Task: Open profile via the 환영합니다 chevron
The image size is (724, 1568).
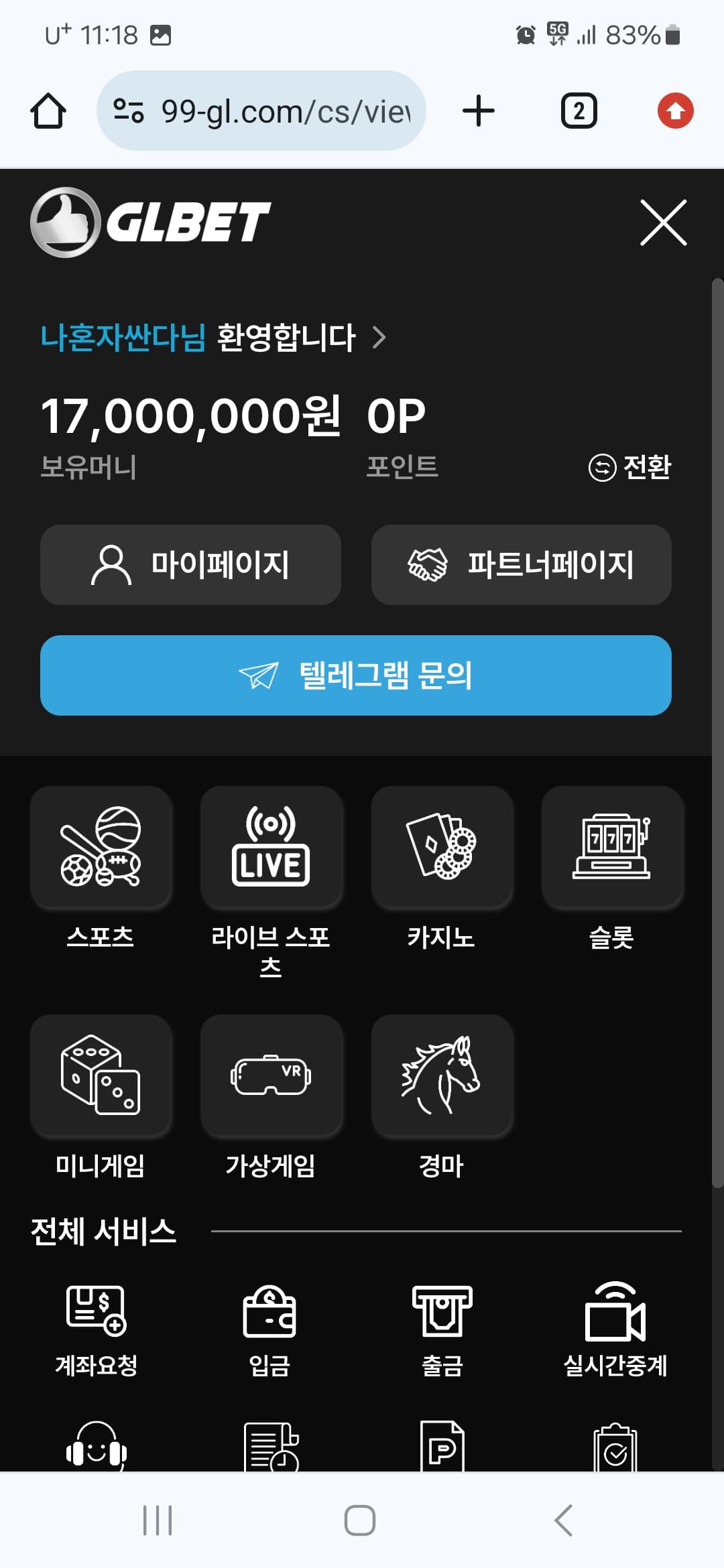Action: [379, 337]
